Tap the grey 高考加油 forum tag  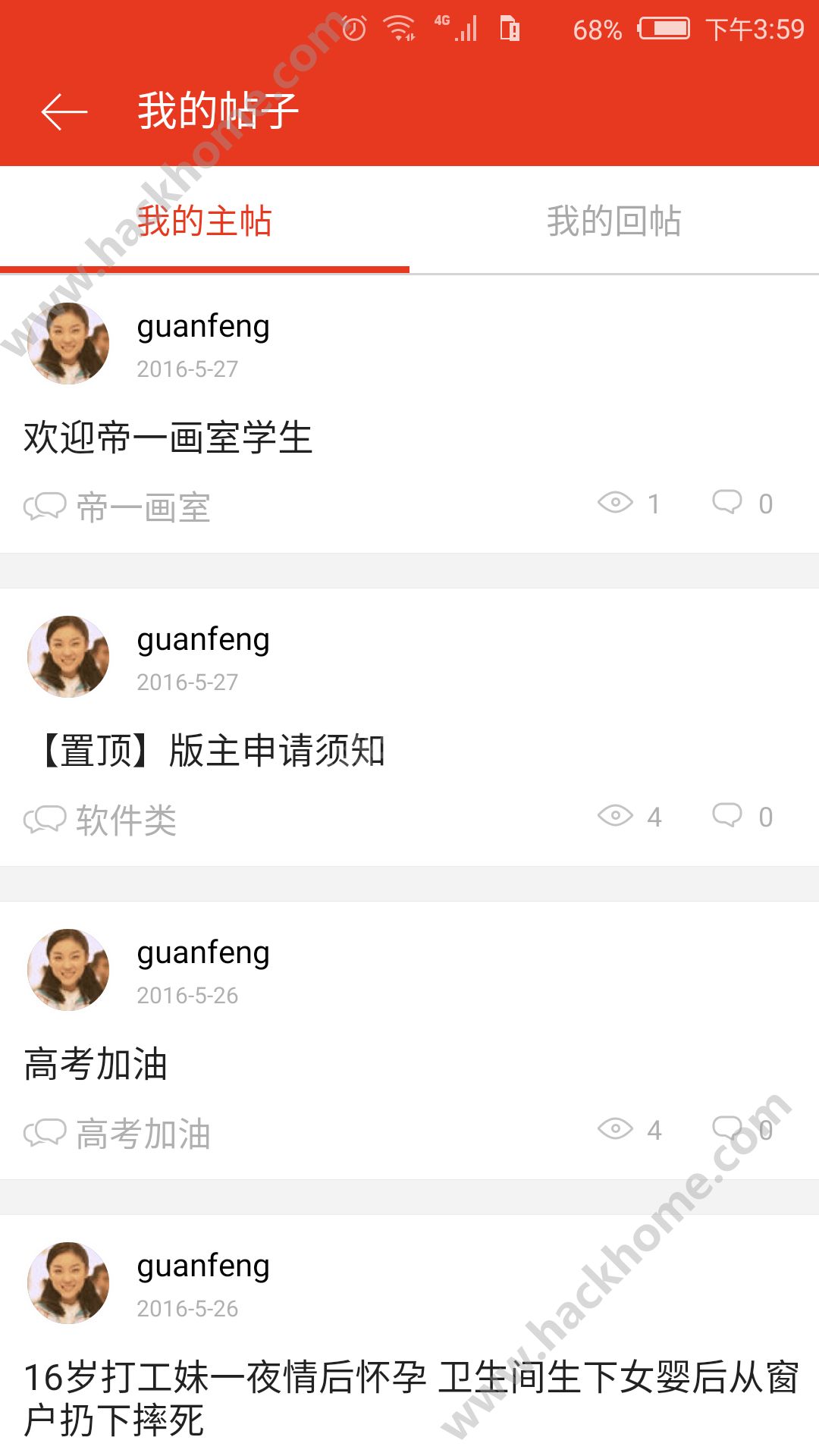pos(143,1134)
